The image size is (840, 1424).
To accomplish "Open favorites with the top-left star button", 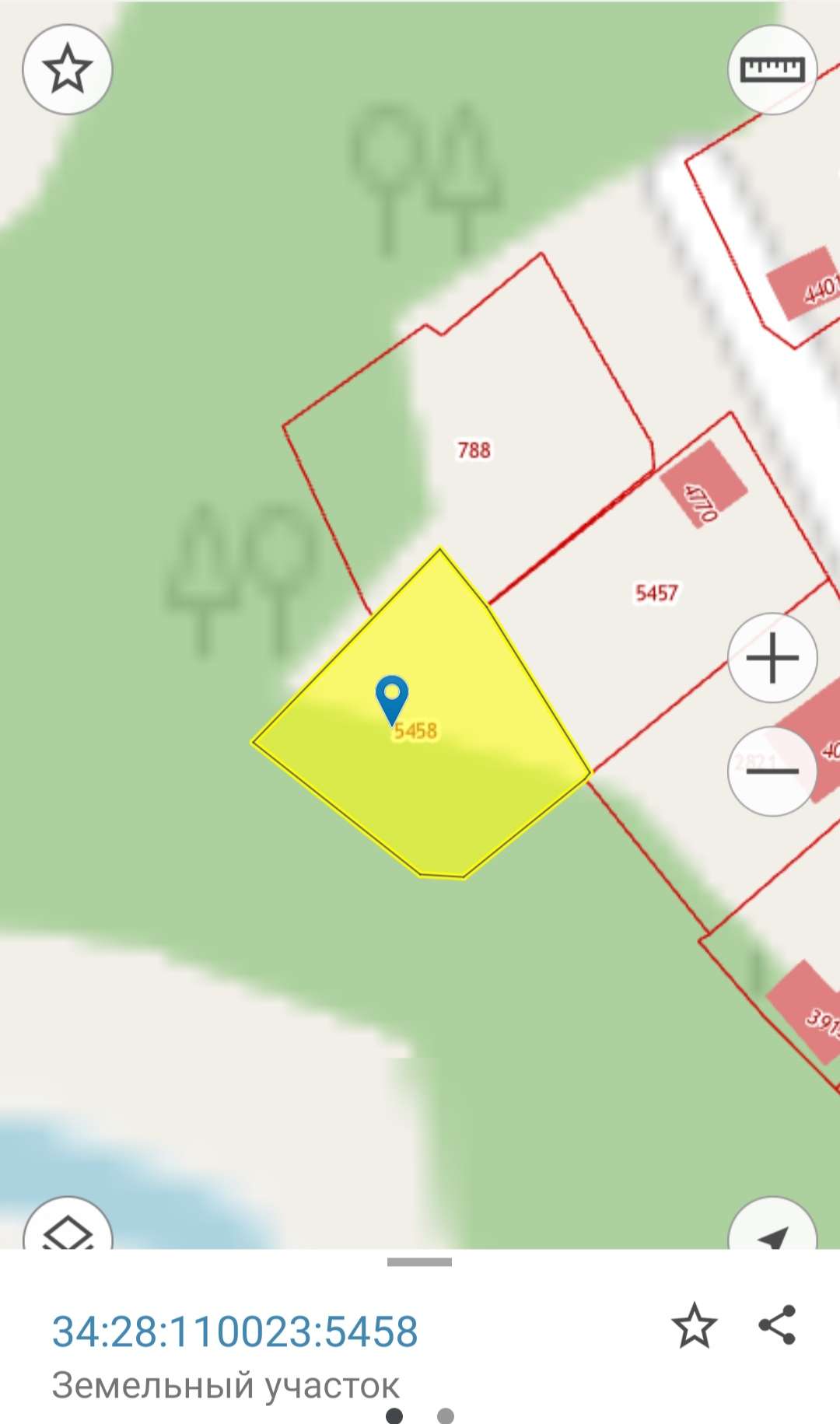I will (68, 70).
